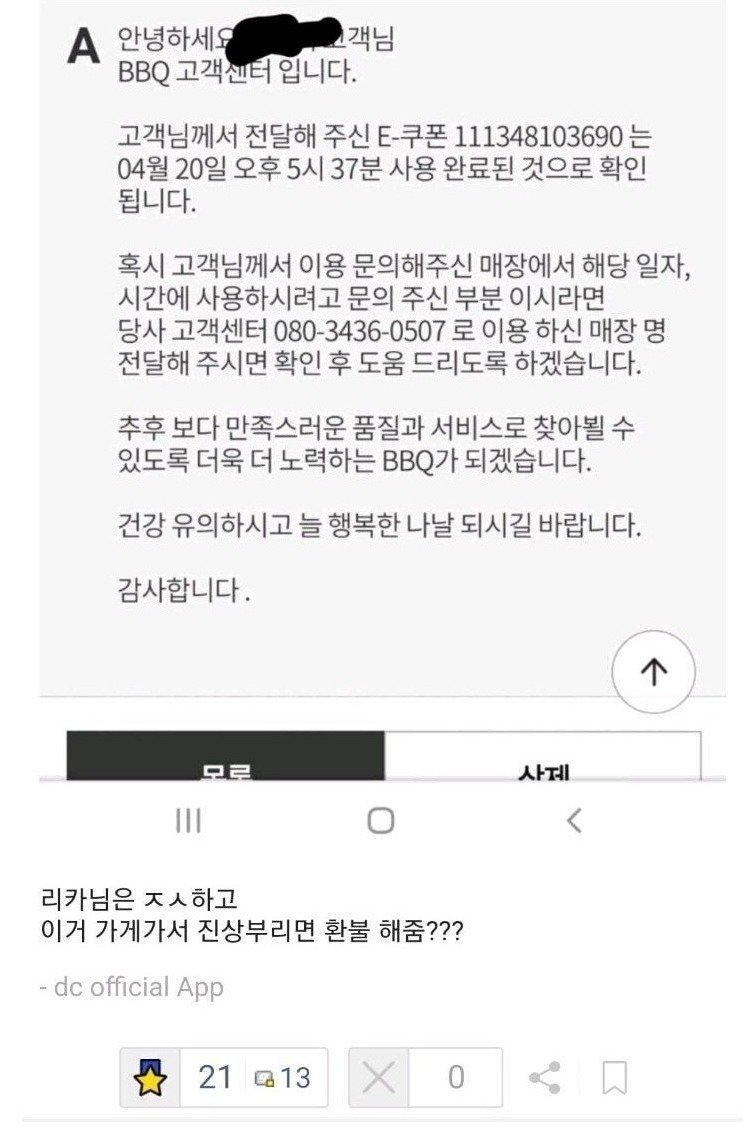Downvote the post with the X button
The height and width of the screenshot is (1130, 751).
(379, 1077)
